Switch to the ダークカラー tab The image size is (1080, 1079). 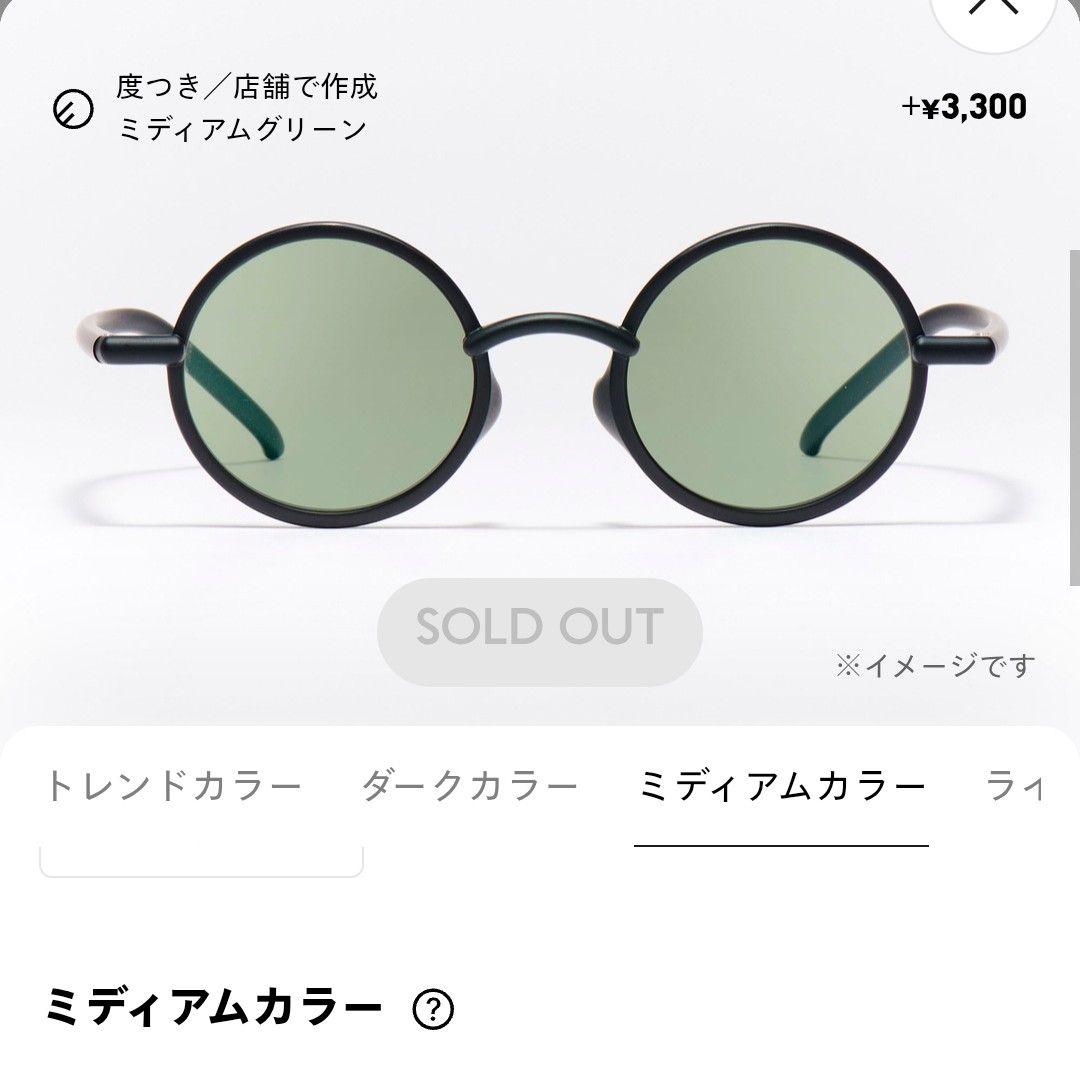click(x=469, y=787)
